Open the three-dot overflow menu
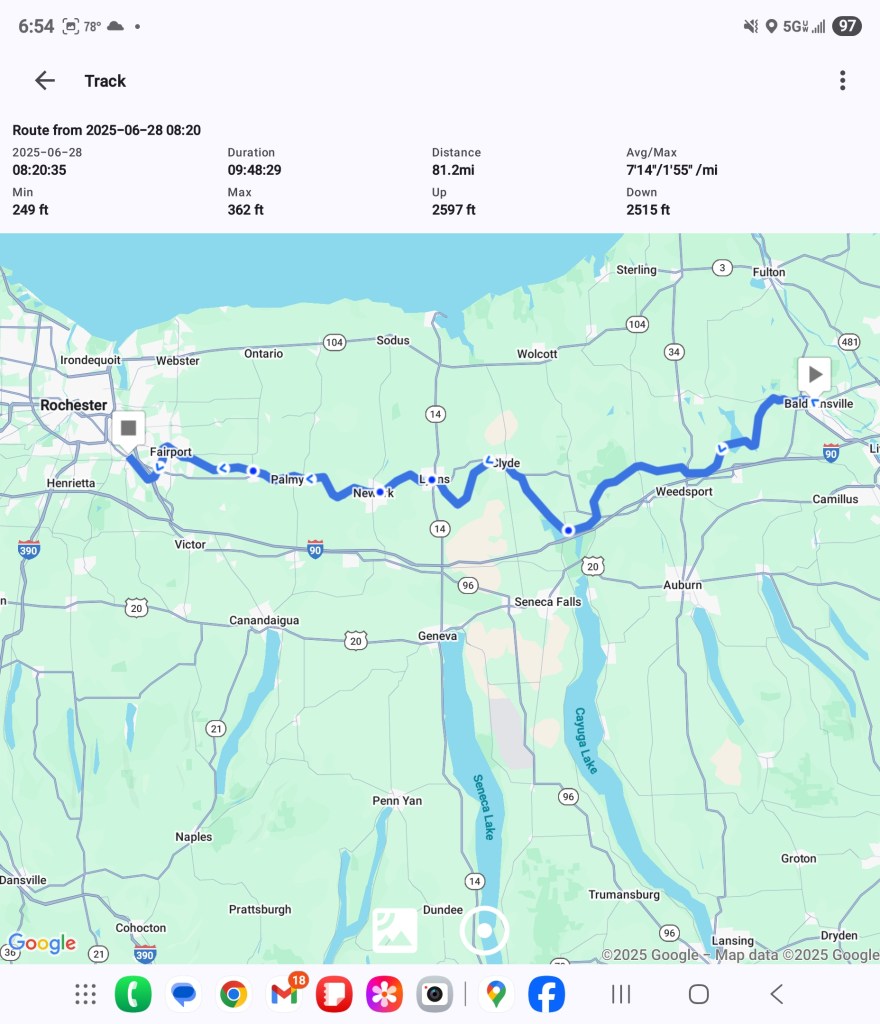Image resolution: width=880 pixels, height=1024 pixels. pyautogui.click(x=843, y=81)
